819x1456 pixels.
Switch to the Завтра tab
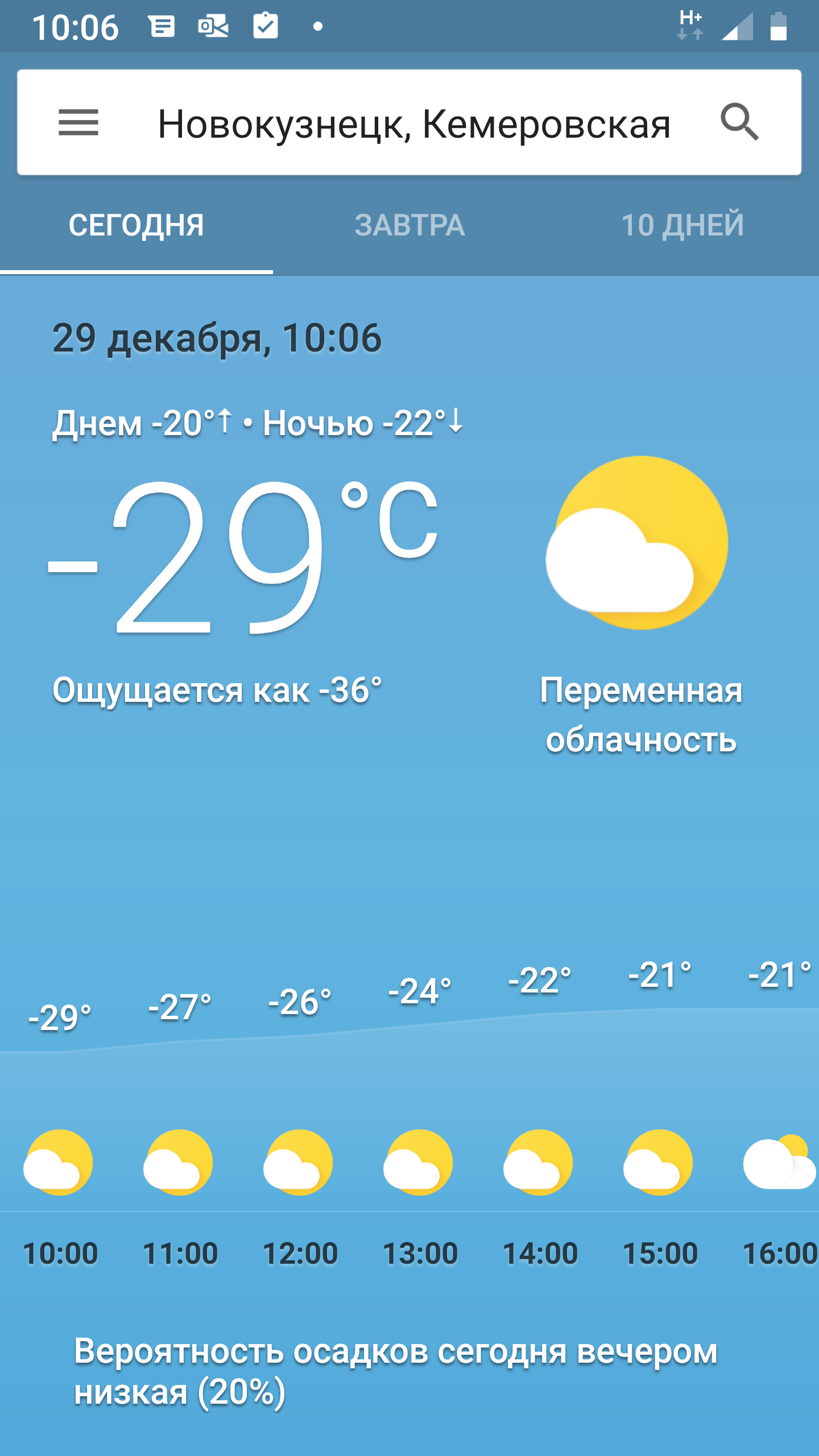click(x=409, y=225)
